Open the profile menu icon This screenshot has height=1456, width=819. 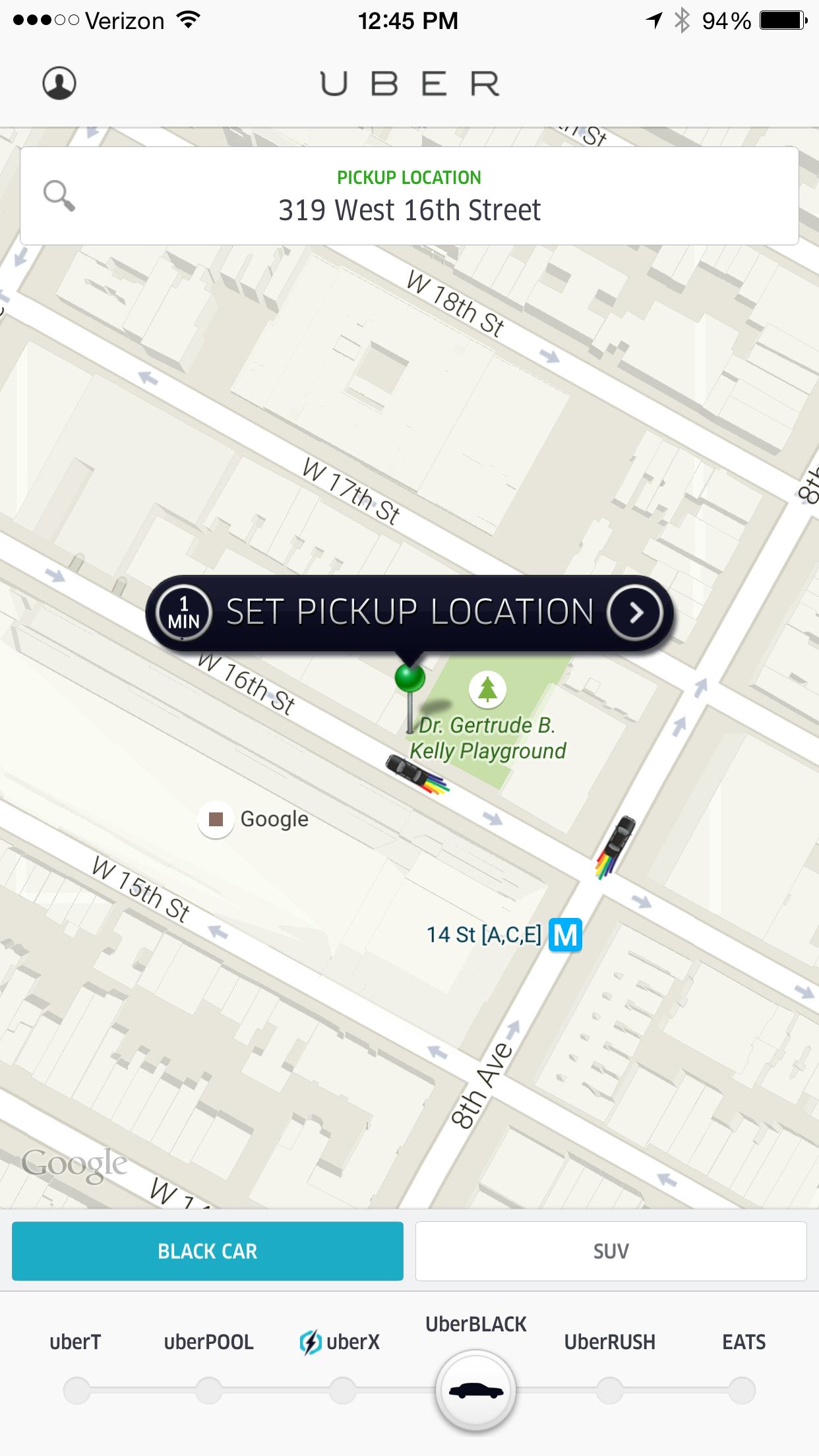[x=59, y=84]
